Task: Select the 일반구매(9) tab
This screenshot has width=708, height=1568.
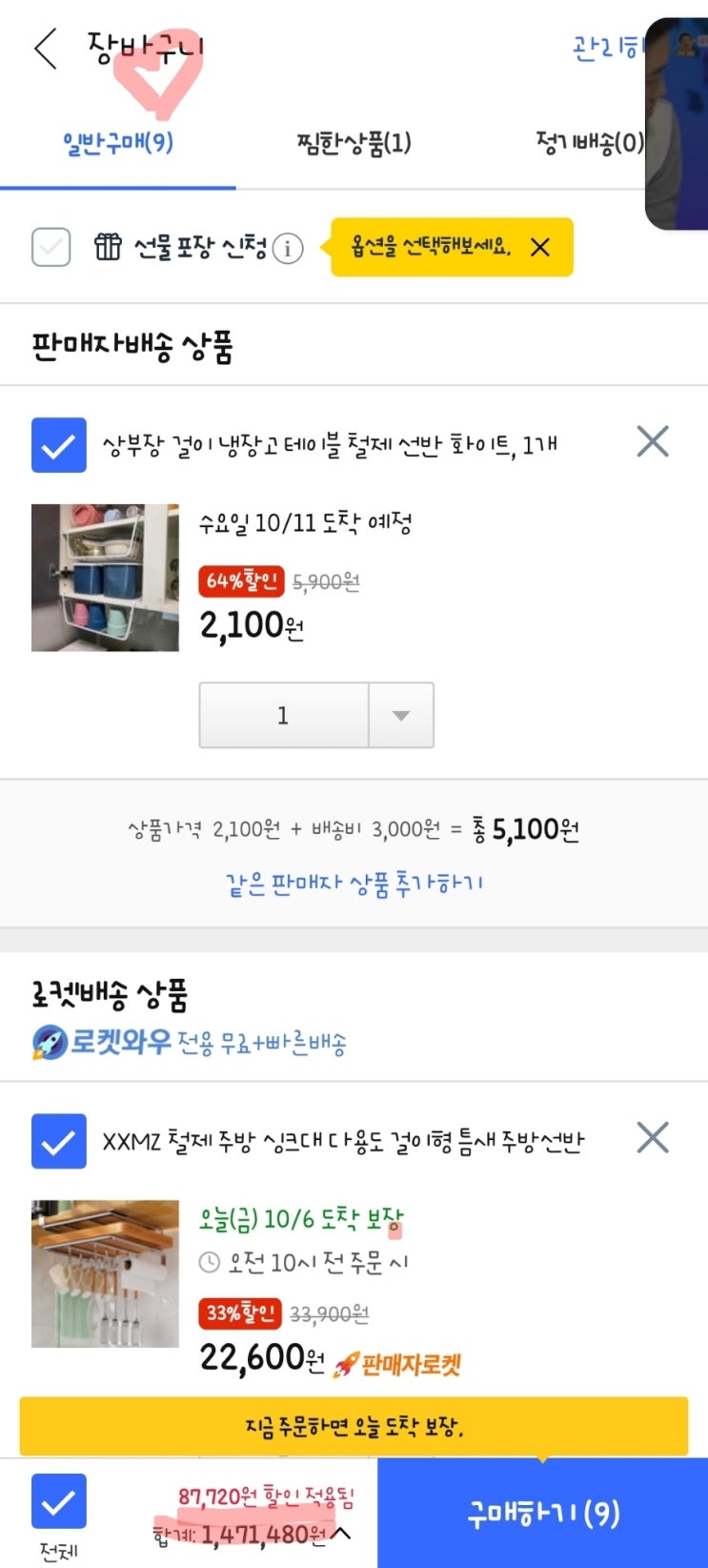Action: click(118, 144)
